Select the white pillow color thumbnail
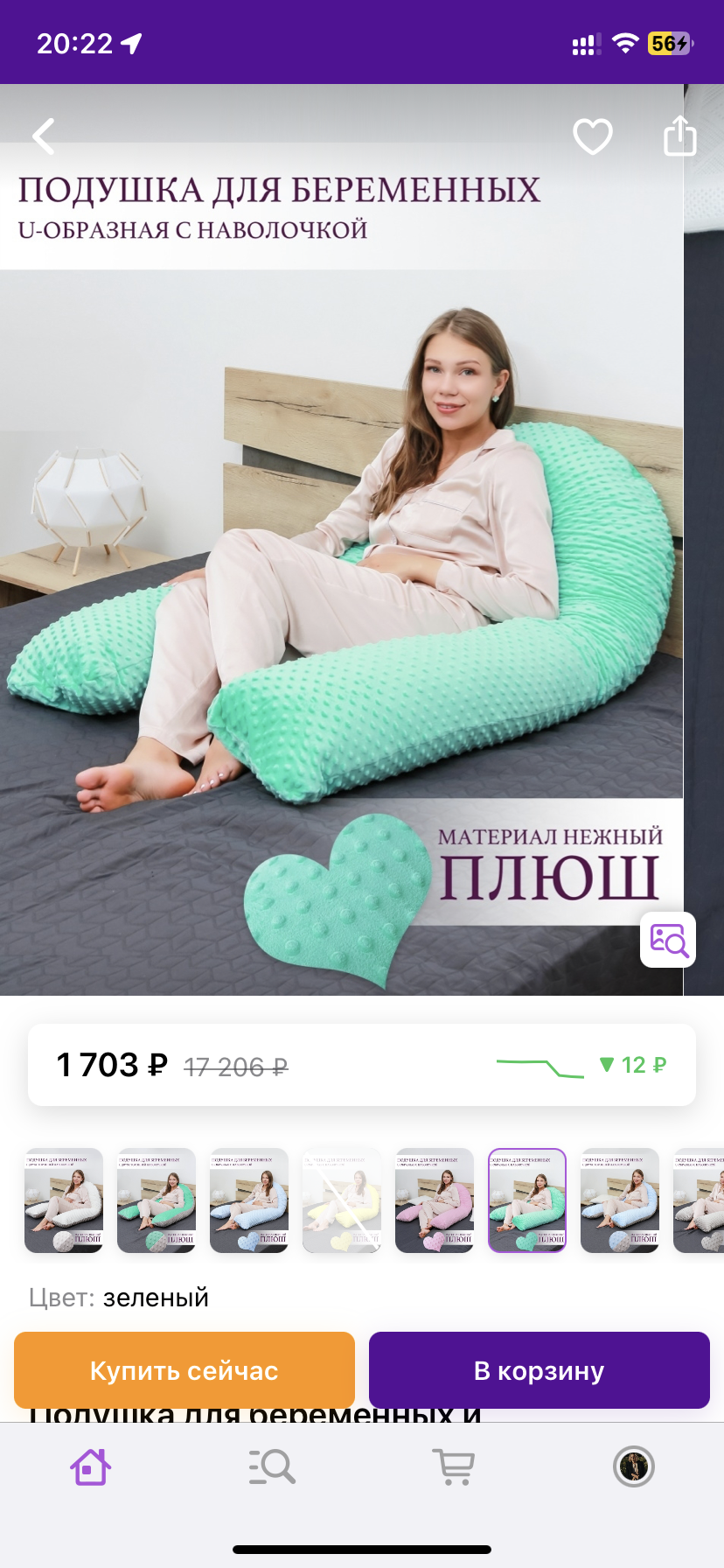The image size is (724, 1568). 64,1200
